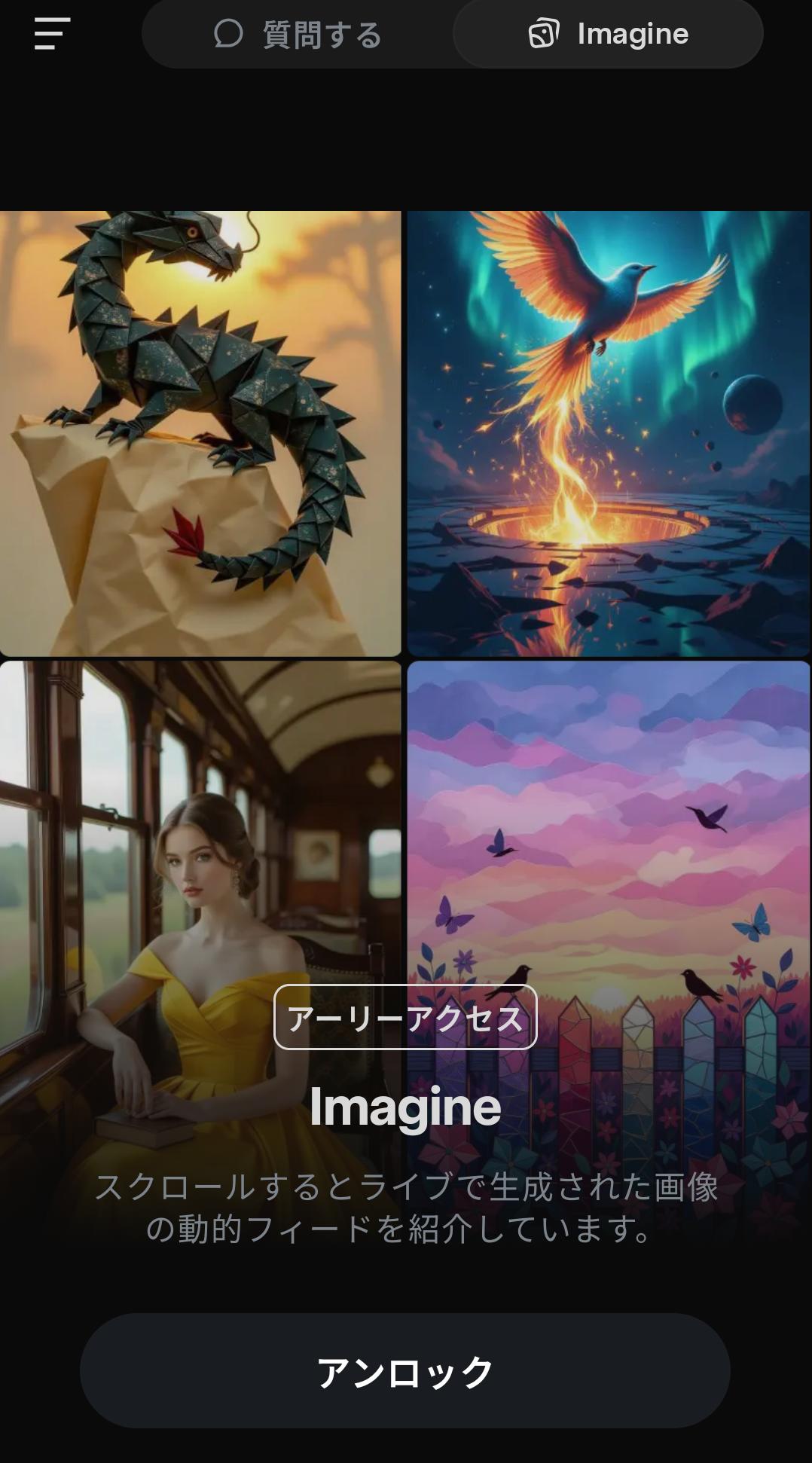View the woman in yellow dress image
The width and height of the screenshot is (812, 1463).
[x=151, y=866]
